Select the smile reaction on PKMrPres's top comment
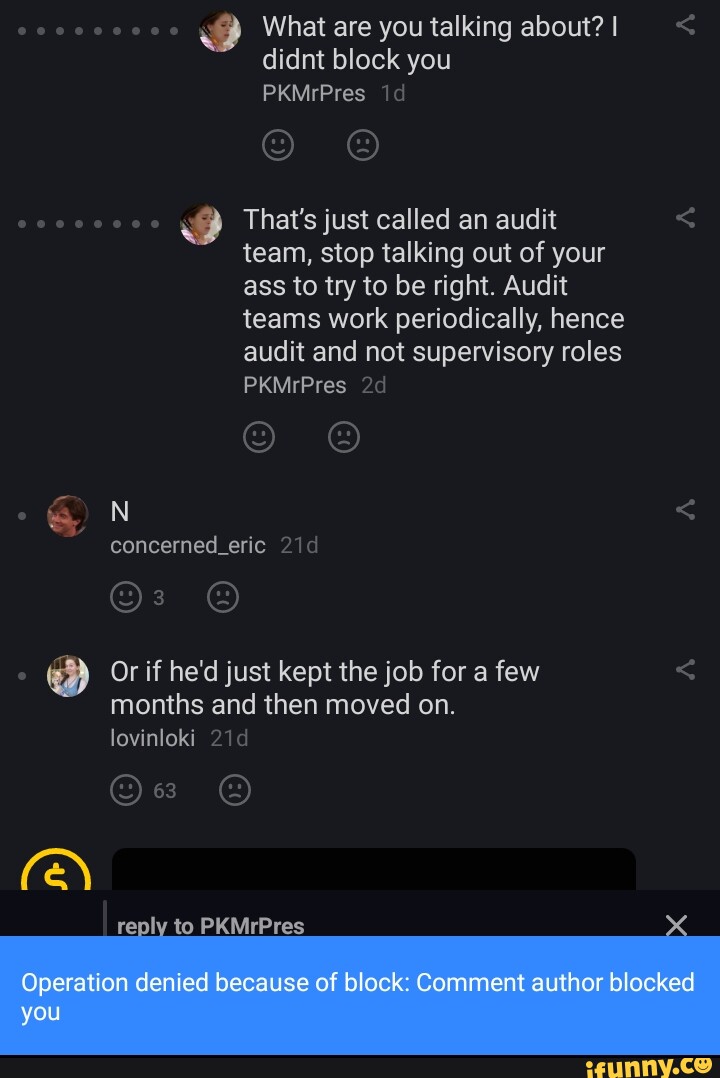This screenshot has height=1078, width=720. tap(278, 144)
